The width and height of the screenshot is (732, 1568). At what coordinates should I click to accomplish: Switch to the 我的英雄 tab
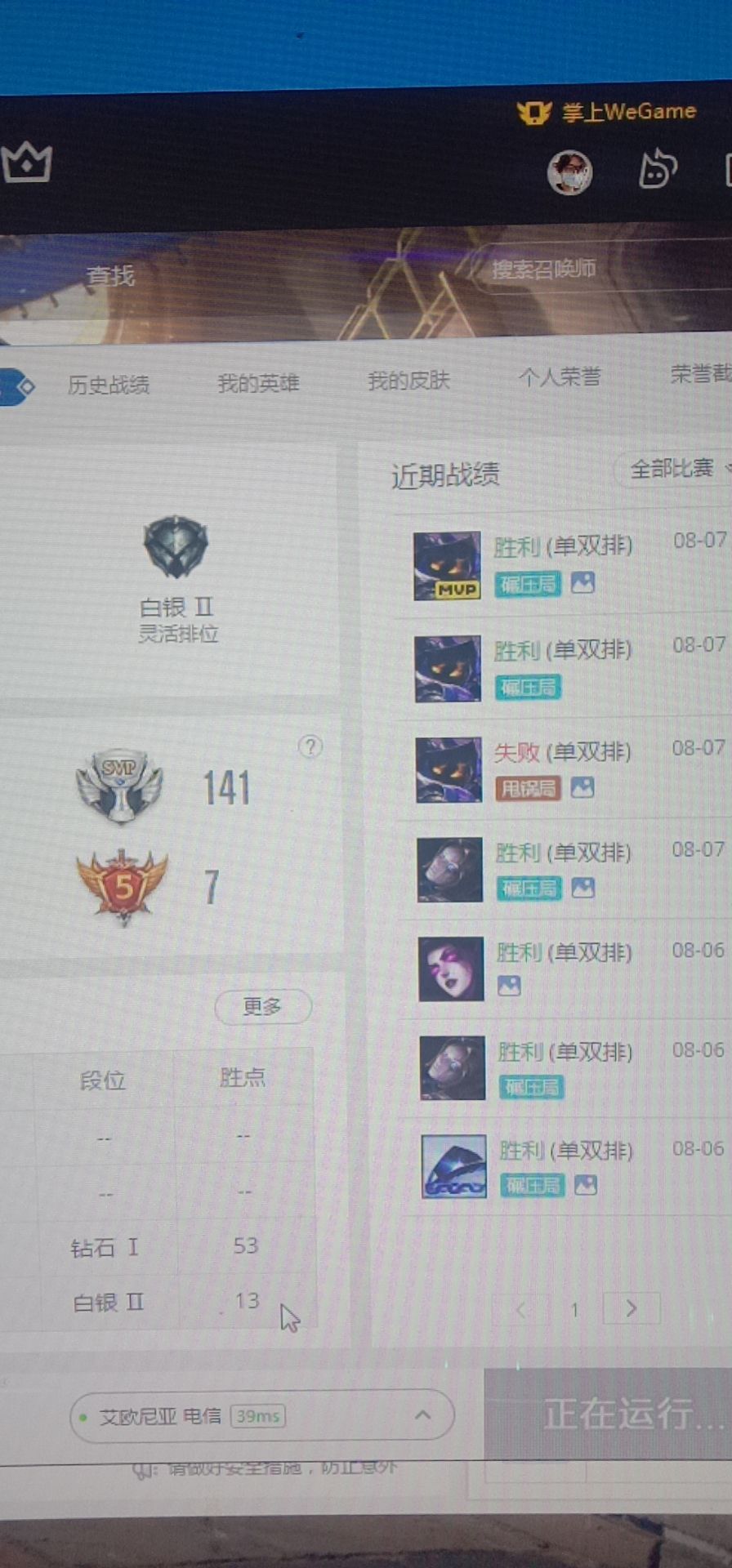[x=258, y=382]
